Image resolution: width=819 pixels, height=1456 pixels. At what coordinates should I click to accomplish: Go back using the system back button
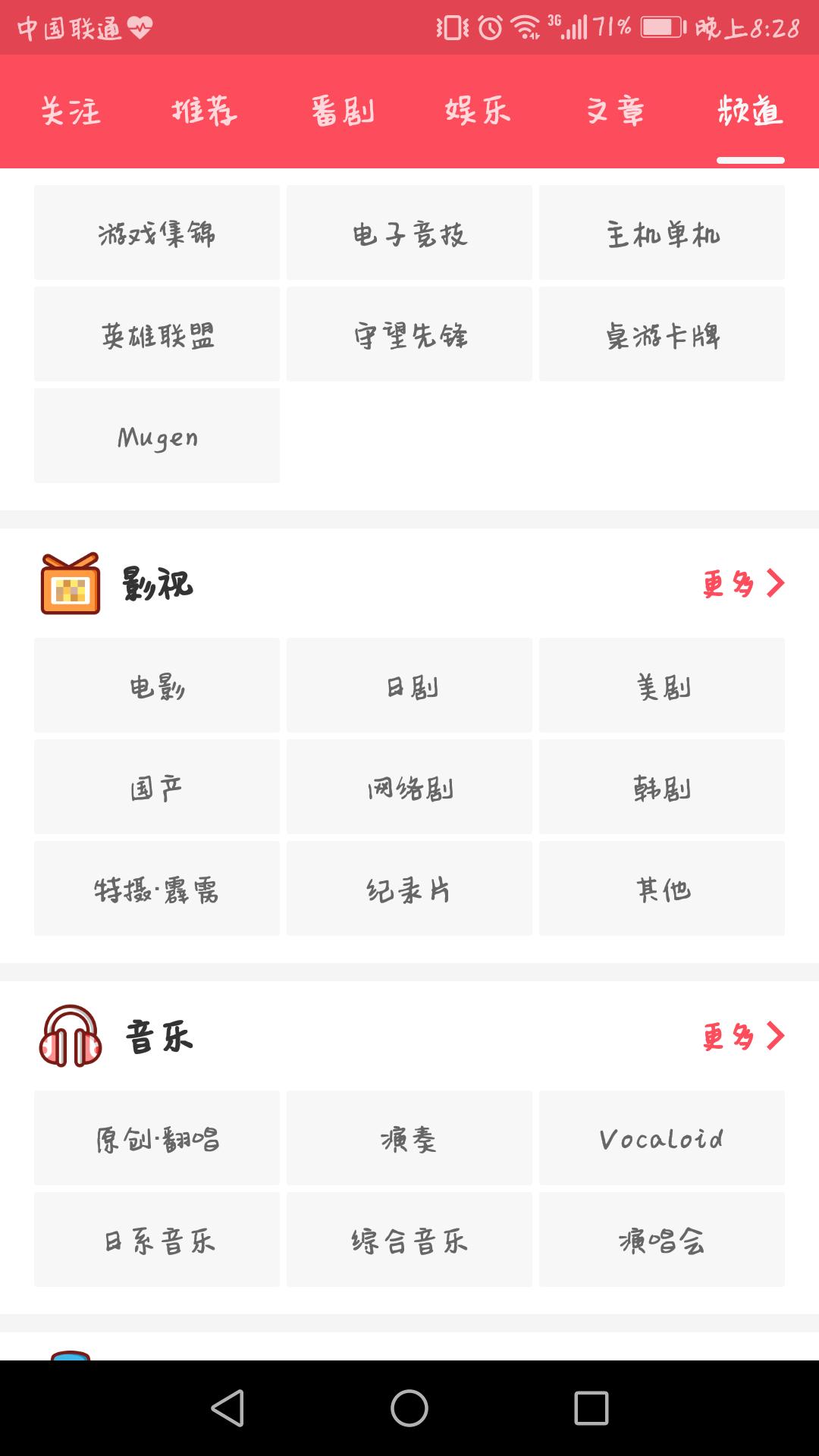click(227, 1408)
